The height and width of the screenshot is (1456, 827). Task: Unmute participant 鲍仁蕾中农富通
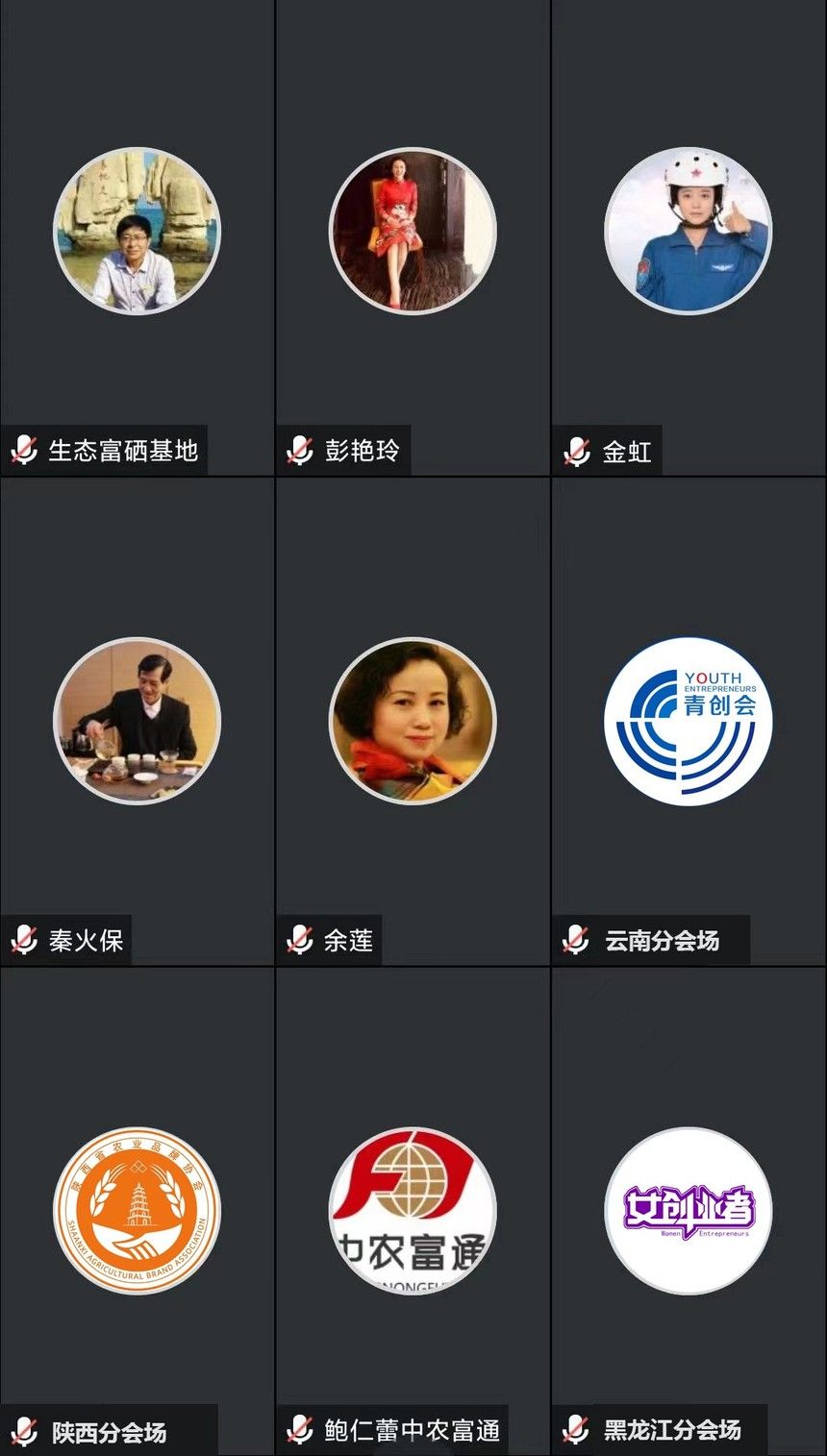[x=300, y=1432]
